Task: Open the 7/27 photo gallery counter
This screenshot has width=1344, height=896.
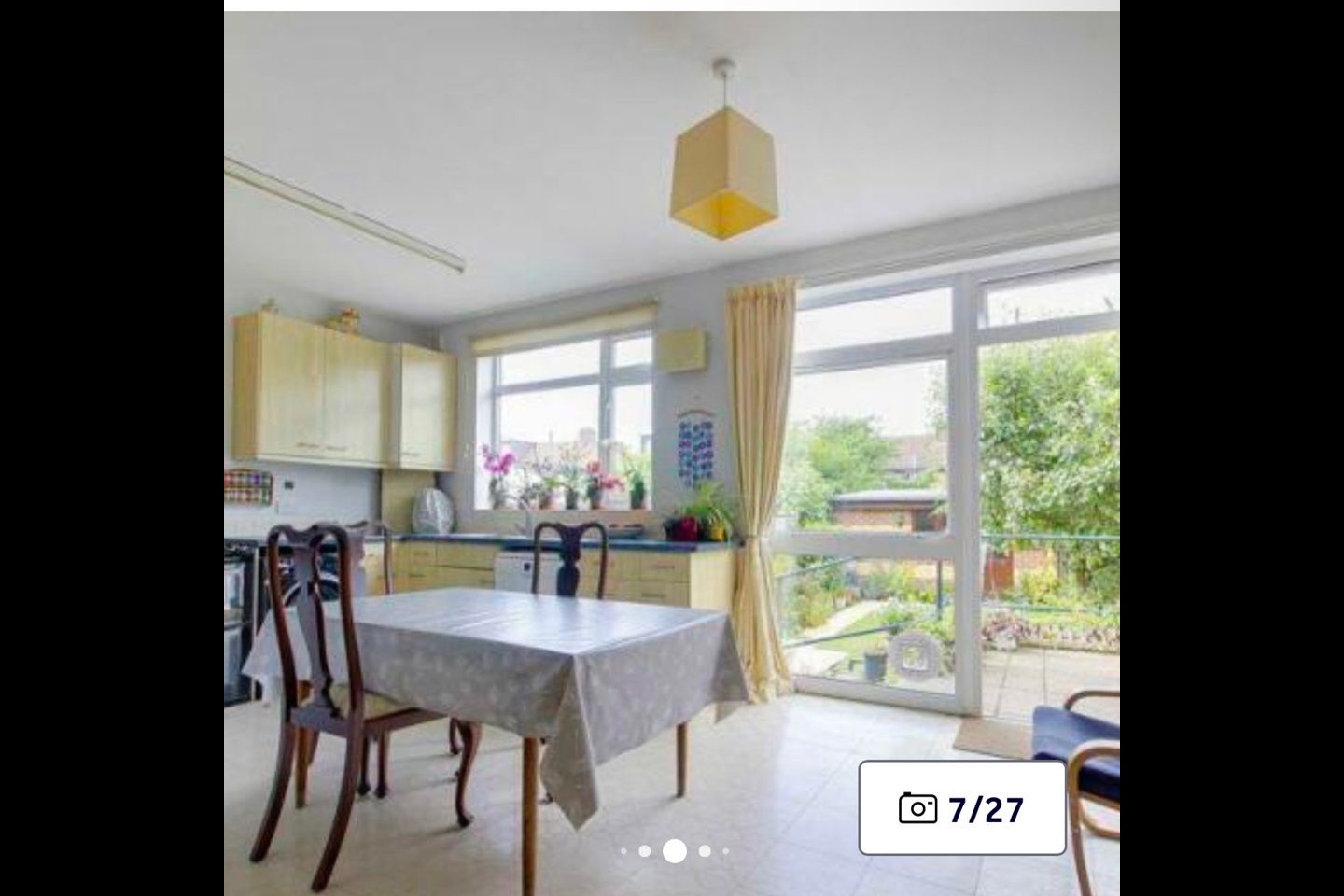Action: (x=962, y=807)
